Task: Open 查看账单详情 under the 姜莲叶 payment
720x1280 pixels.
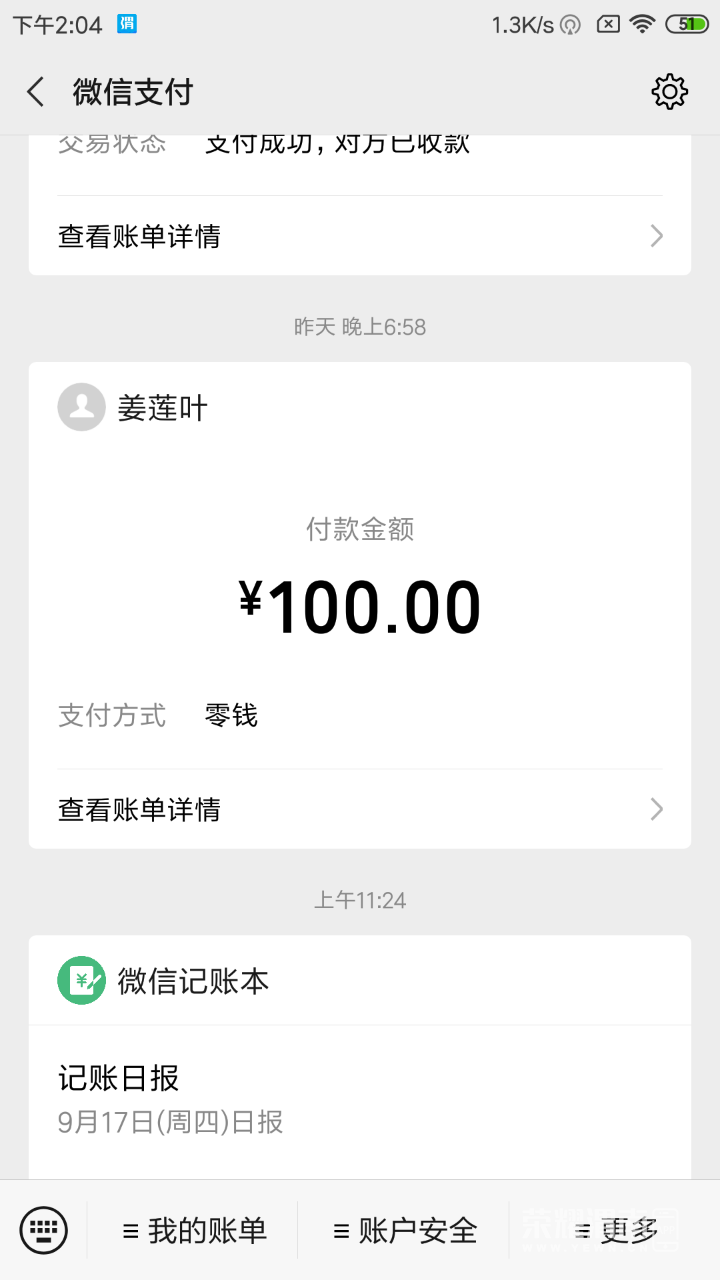Action: pyautogui.click(x=360, y=809)
